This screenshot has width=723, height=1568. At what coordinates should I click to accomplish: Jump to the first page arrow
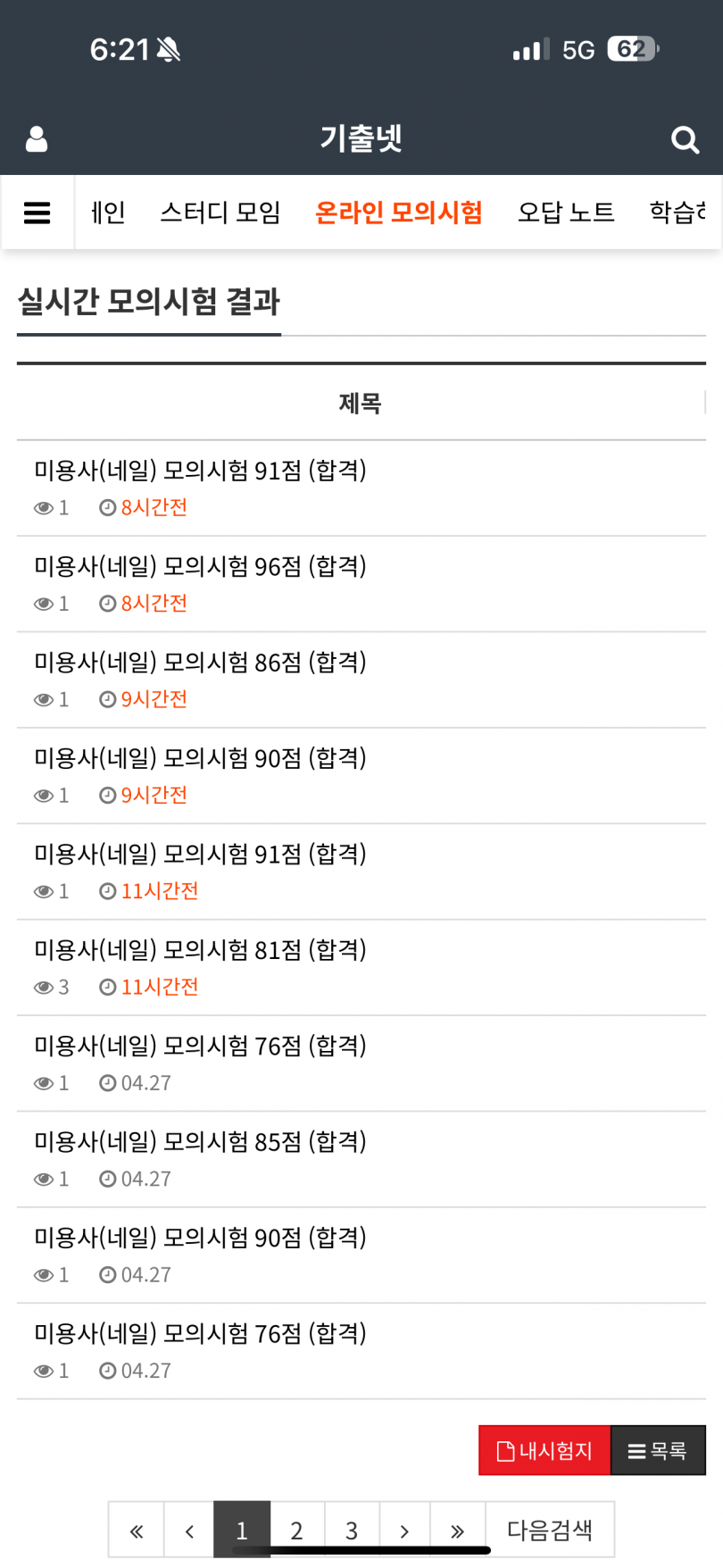pos(136,1530)
